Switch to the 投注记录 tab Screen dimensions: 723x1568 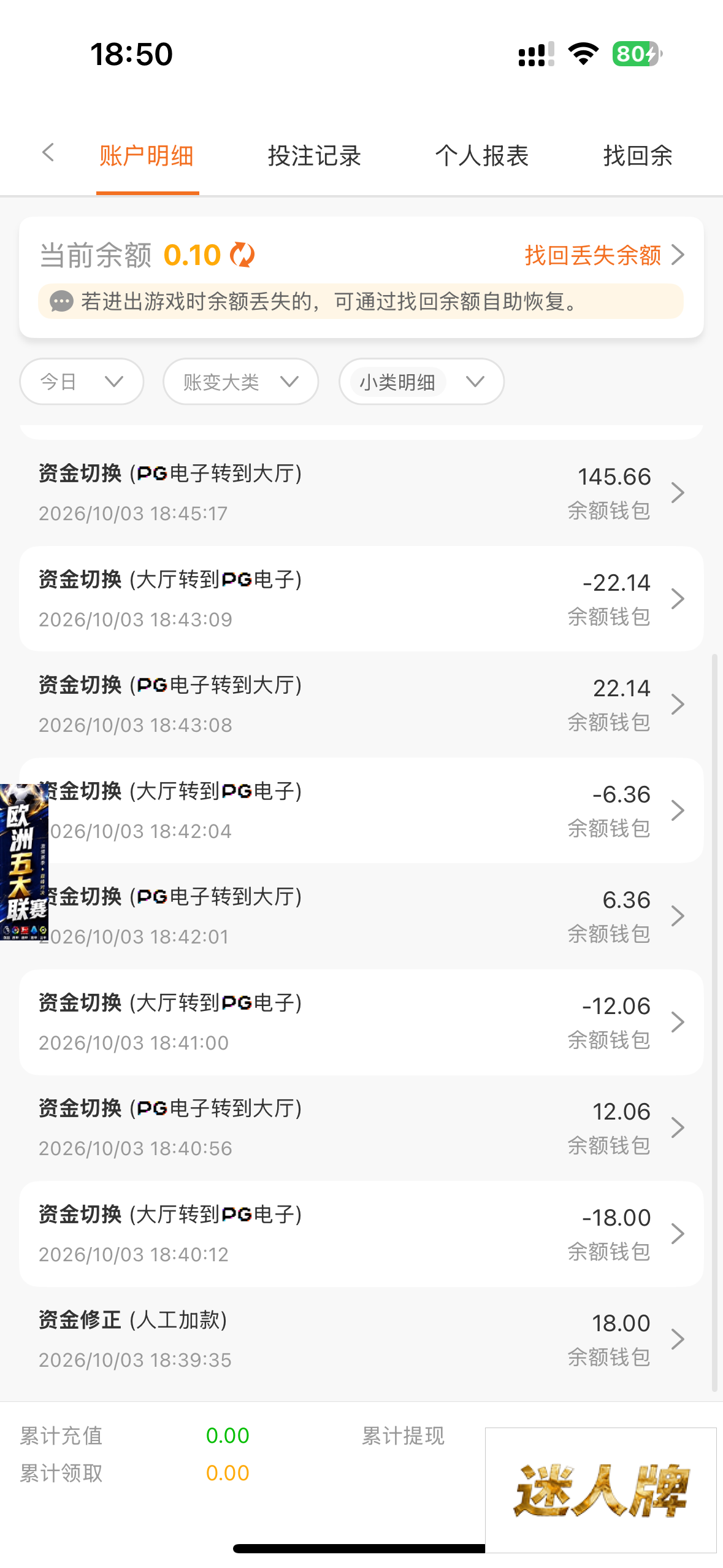(x=315, y=156)
